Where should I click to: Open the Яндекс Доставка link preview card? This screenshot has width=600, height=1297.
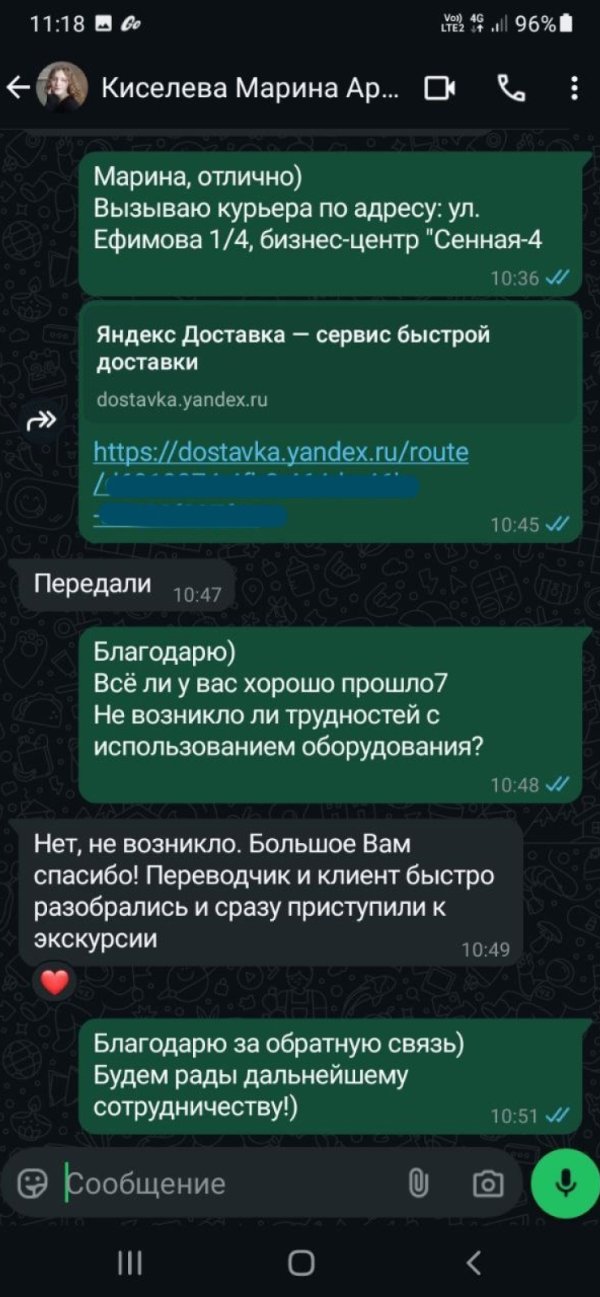pos(328,362)
